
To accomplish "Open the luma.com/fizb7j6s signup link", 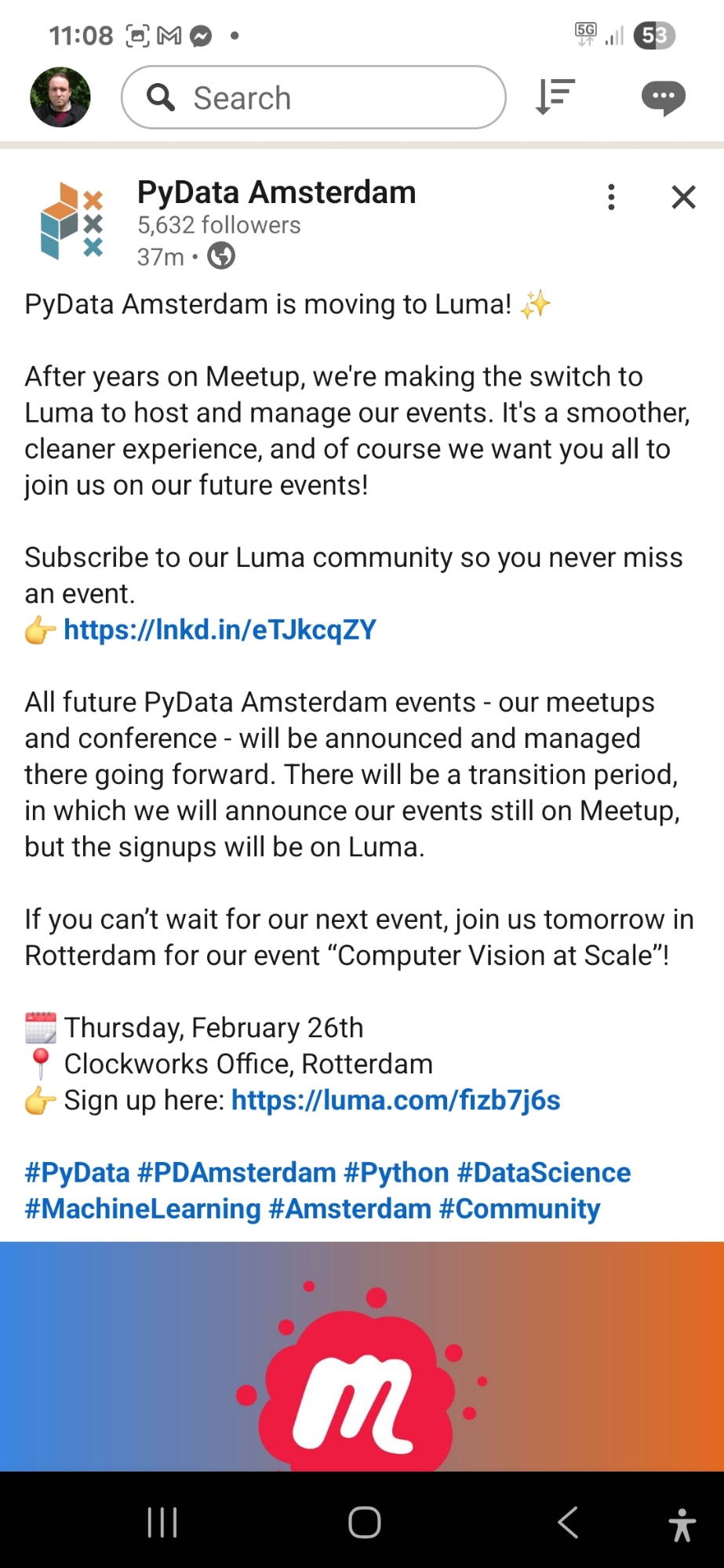I will pos(395,1100).
